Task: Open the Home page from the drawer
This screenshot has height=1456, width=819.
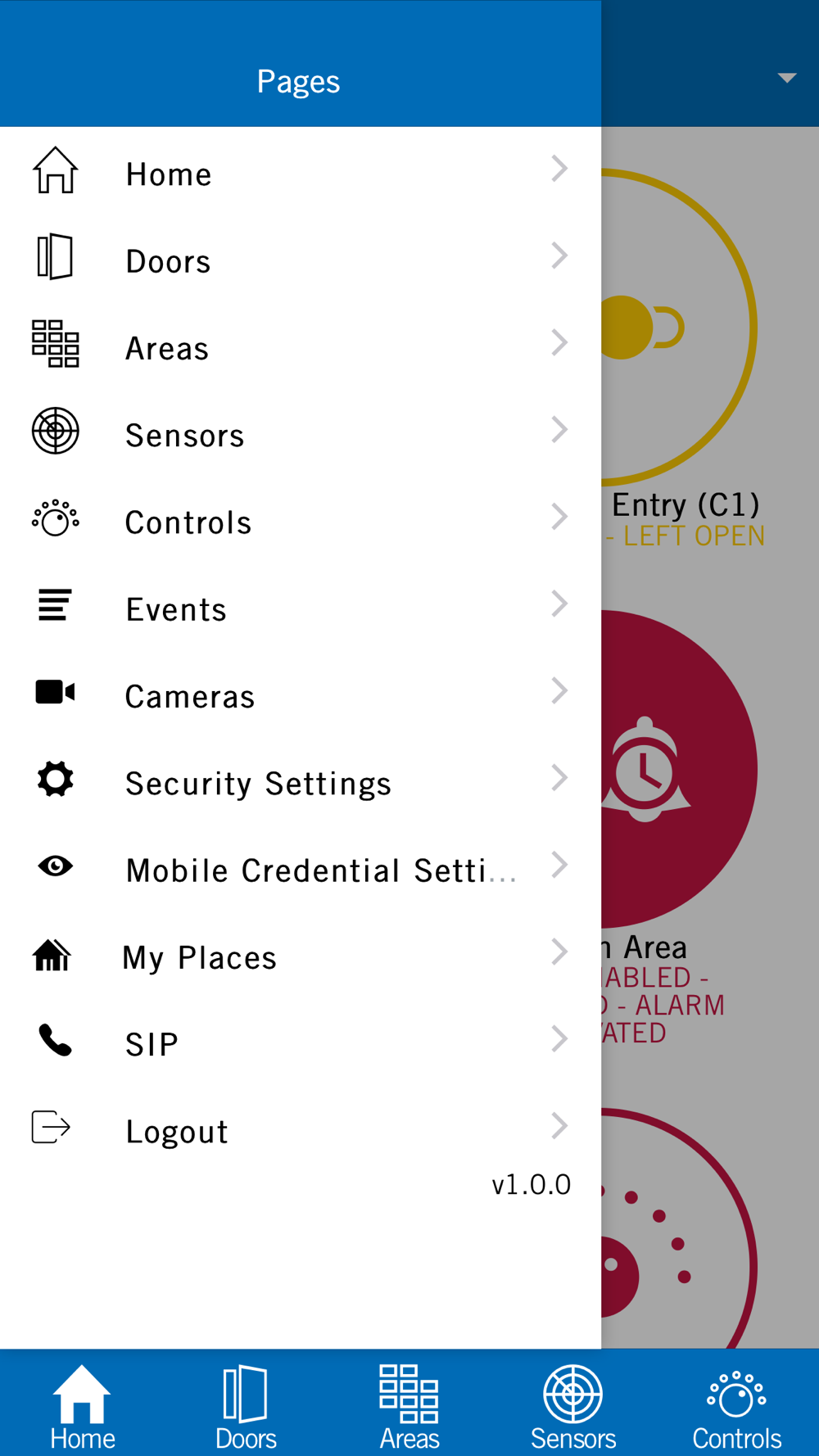Action: click(x=300, y=174)
